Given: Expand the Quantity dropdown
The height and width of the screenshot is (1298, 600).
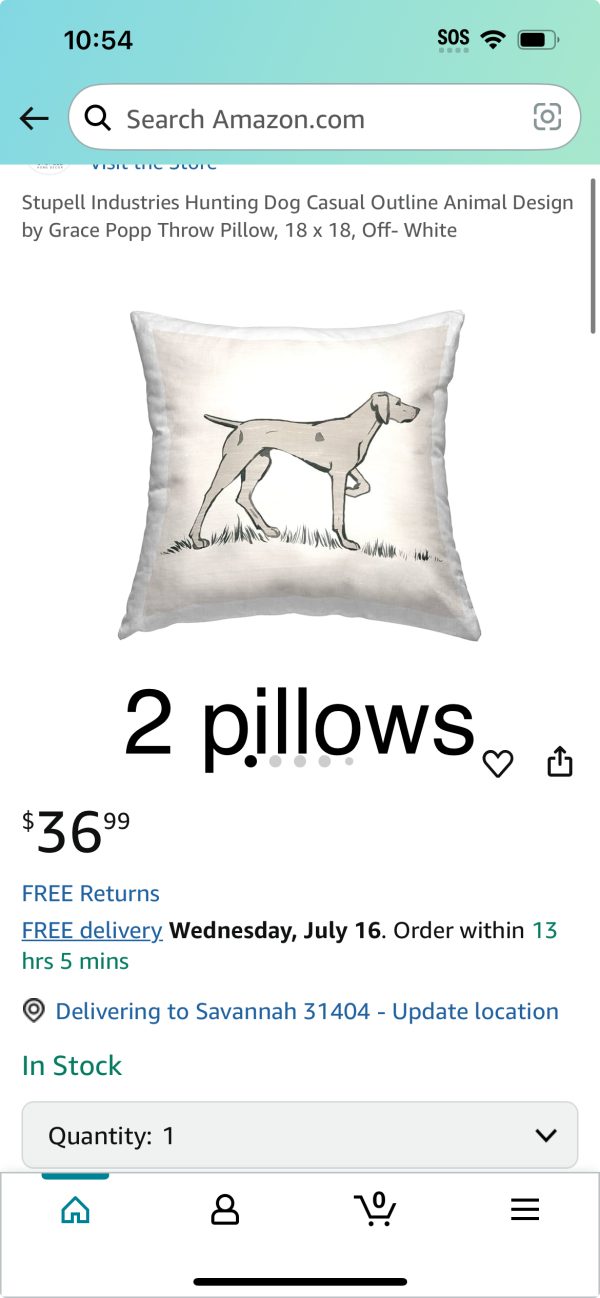Looking at the screenshot, I should click(x=300, y=1135).
